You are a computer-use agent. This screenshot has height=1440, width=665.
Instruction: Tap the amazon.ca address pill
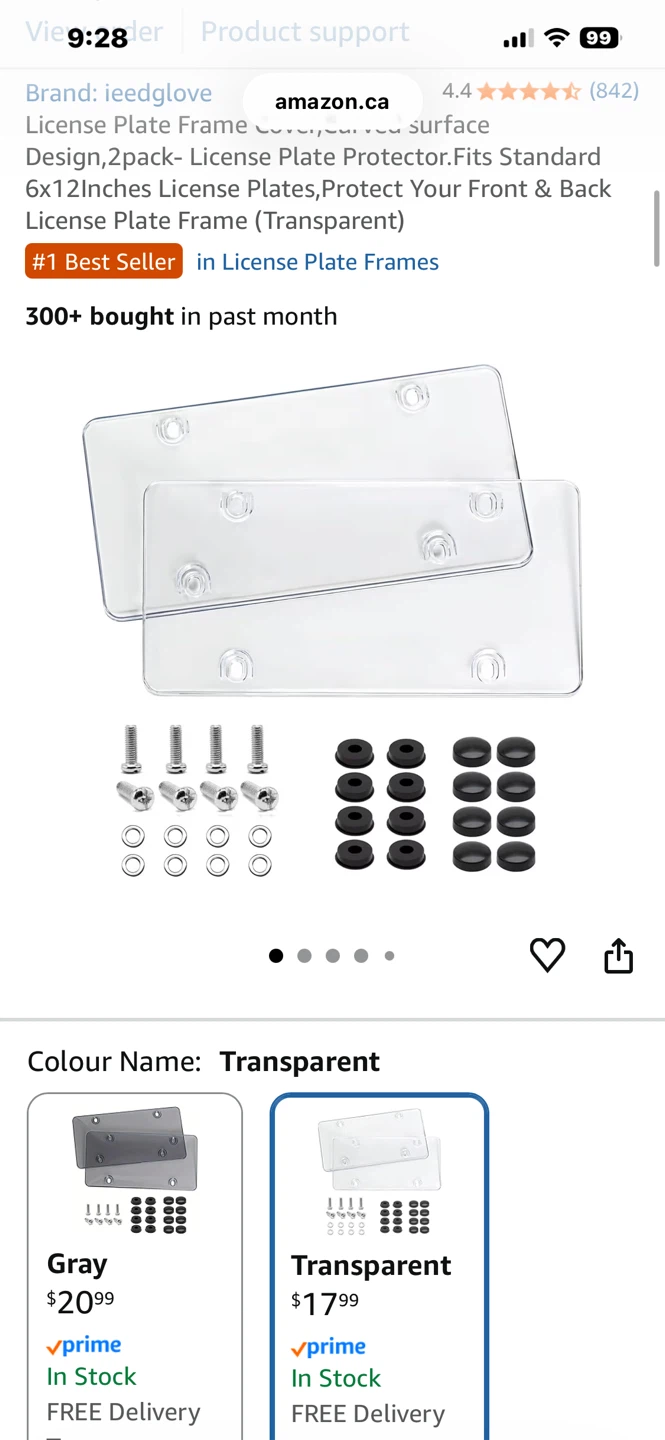click(x=332, y=101)
